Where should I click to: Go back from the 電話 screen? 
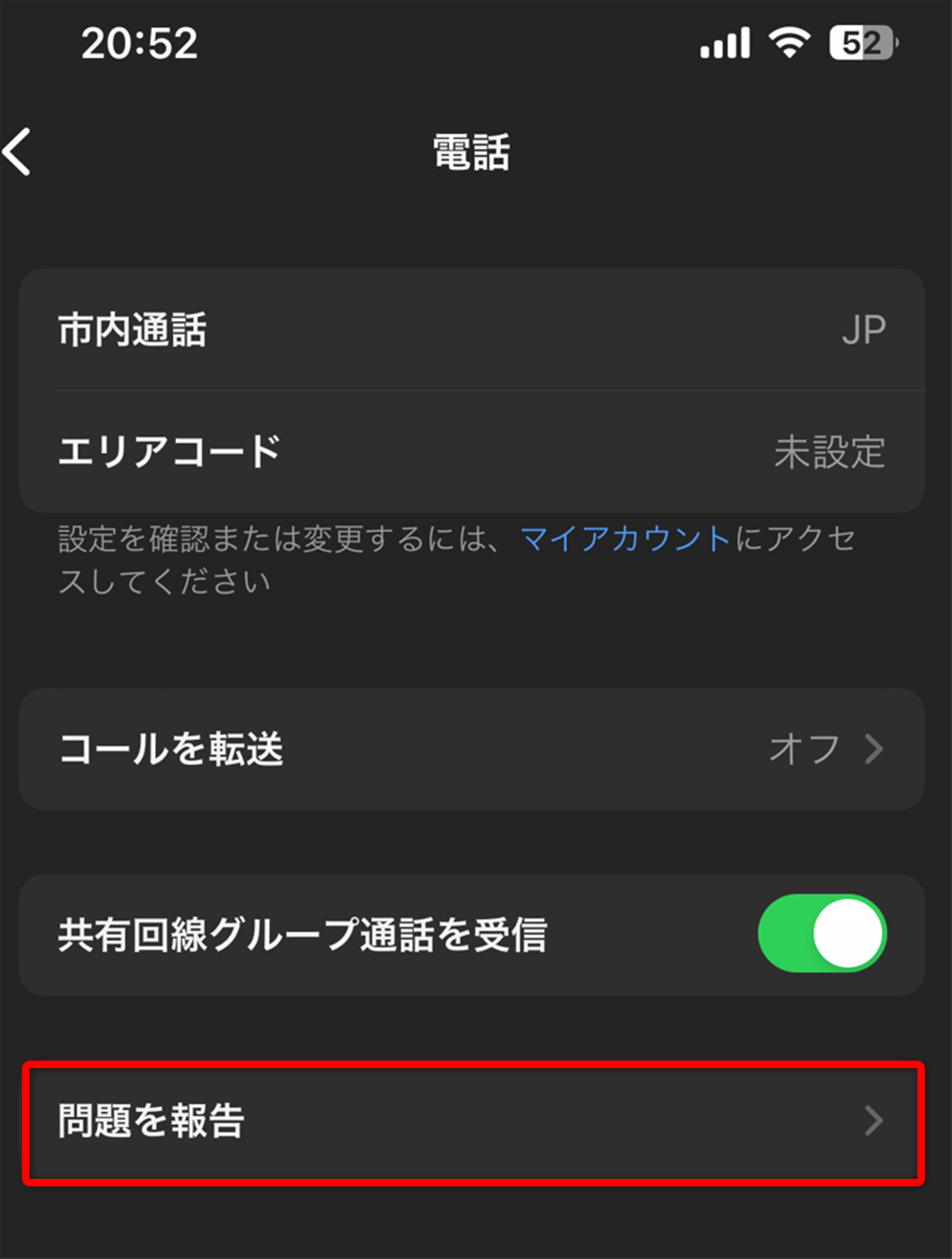pos(19,152)
